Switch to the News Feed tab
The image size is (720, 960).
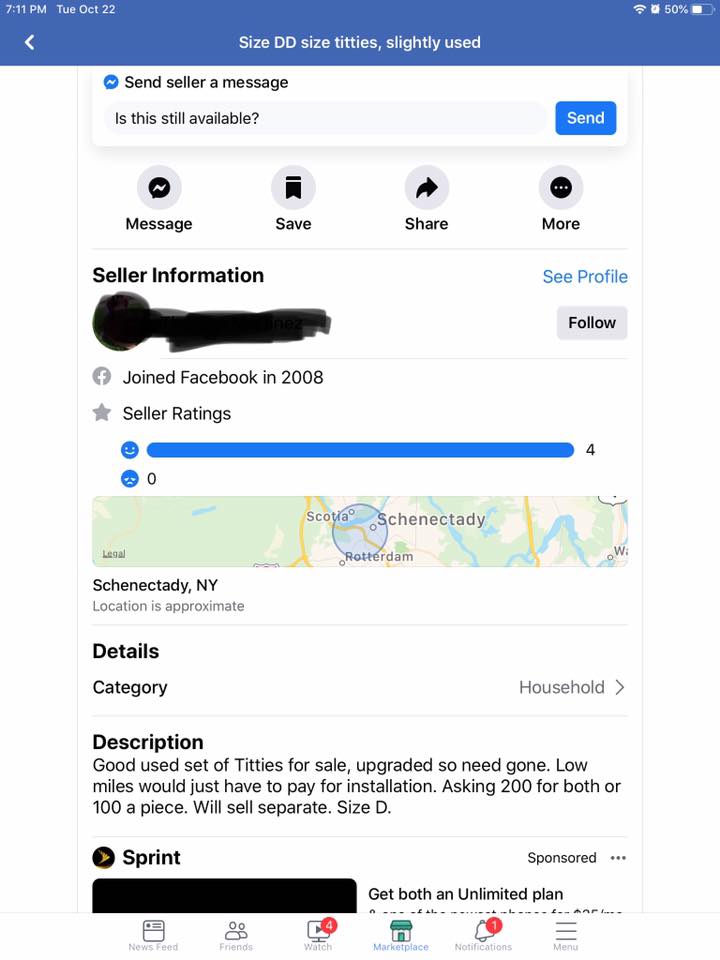coord(153,935)
